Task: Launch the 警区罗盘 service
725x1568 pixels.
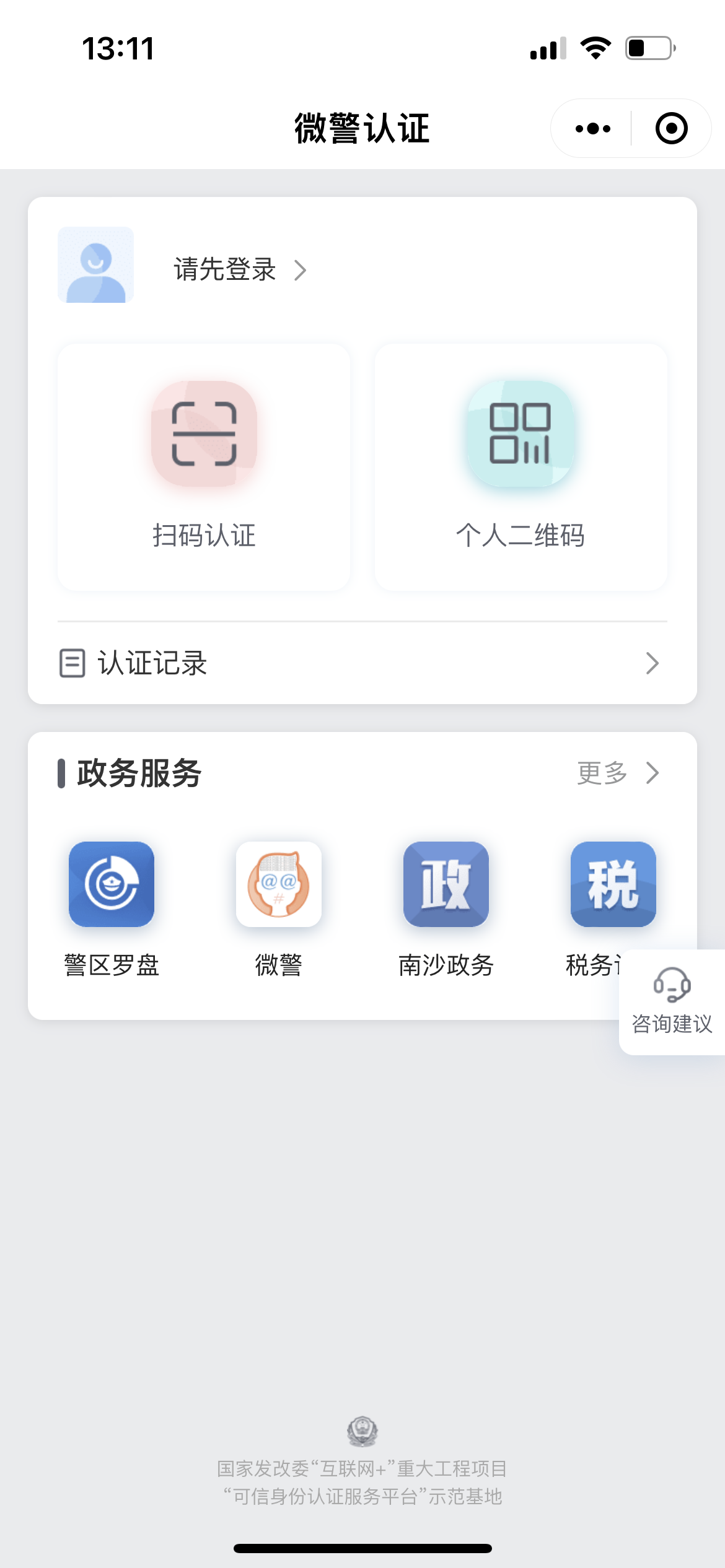Action: (x=112, y=884)
